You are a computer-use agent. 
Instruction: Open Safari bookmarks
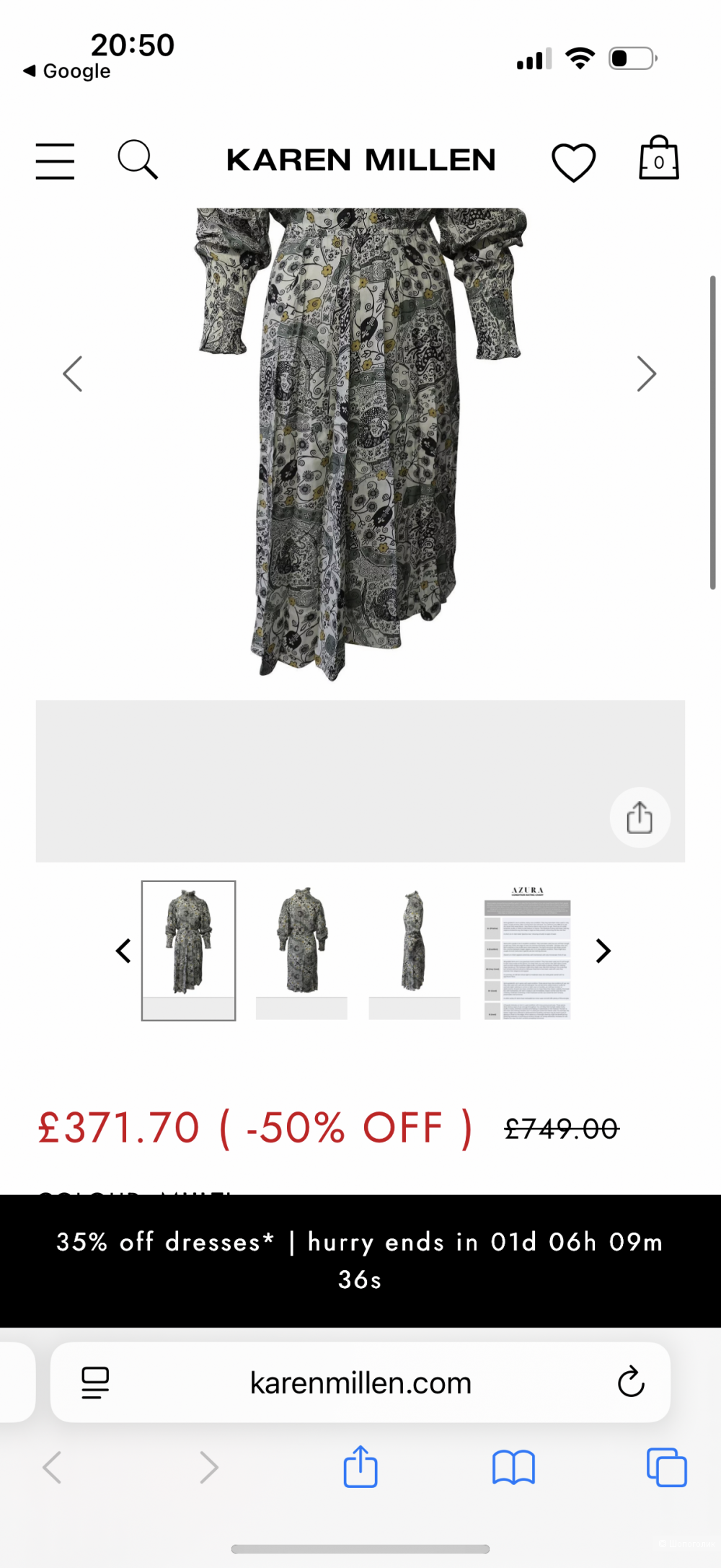(x=513, y=1467)
